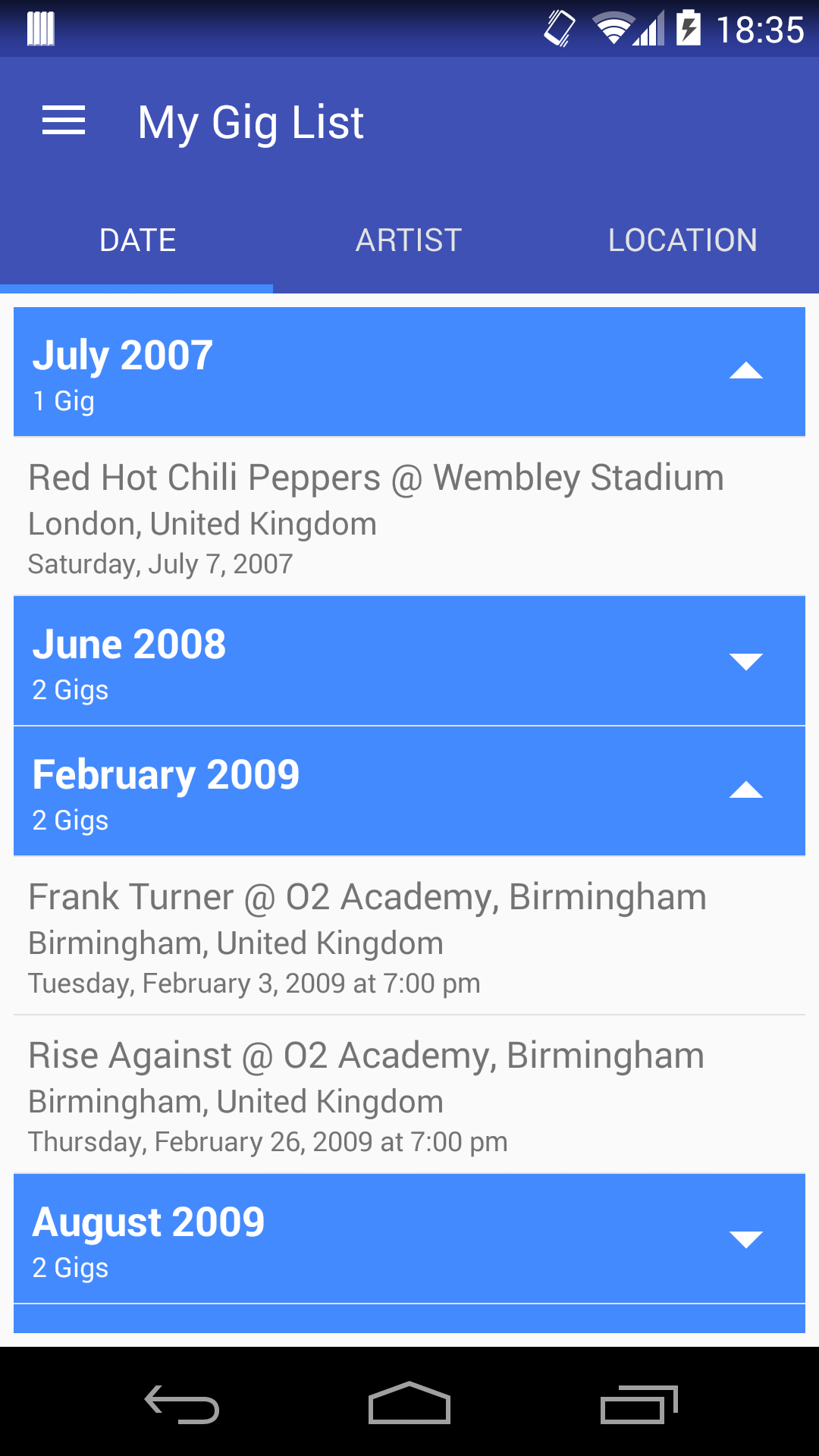Select the Date tab
819x1456 pixels.
[137, 240]
